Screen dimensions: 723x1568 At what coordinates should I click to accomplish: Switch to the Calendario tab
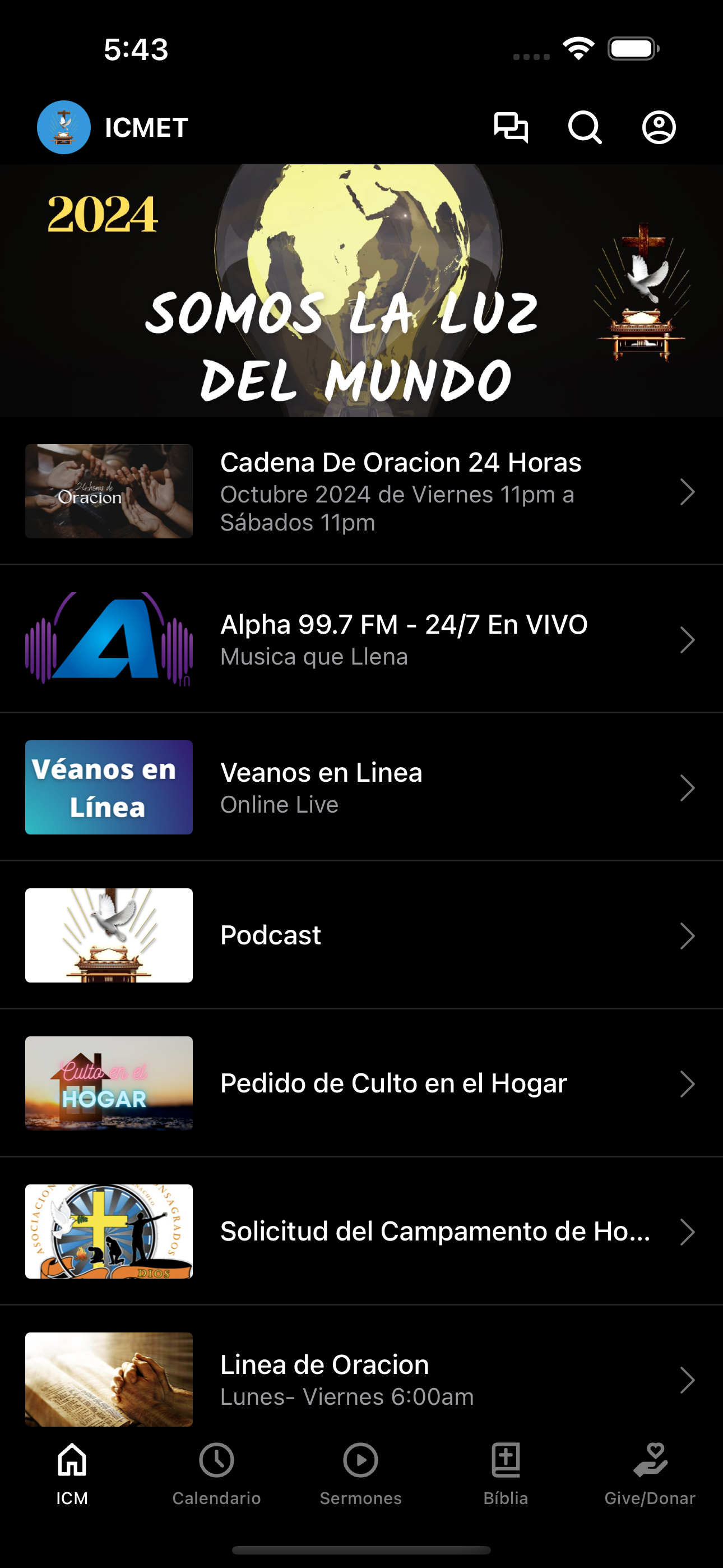coord(217,1474)
